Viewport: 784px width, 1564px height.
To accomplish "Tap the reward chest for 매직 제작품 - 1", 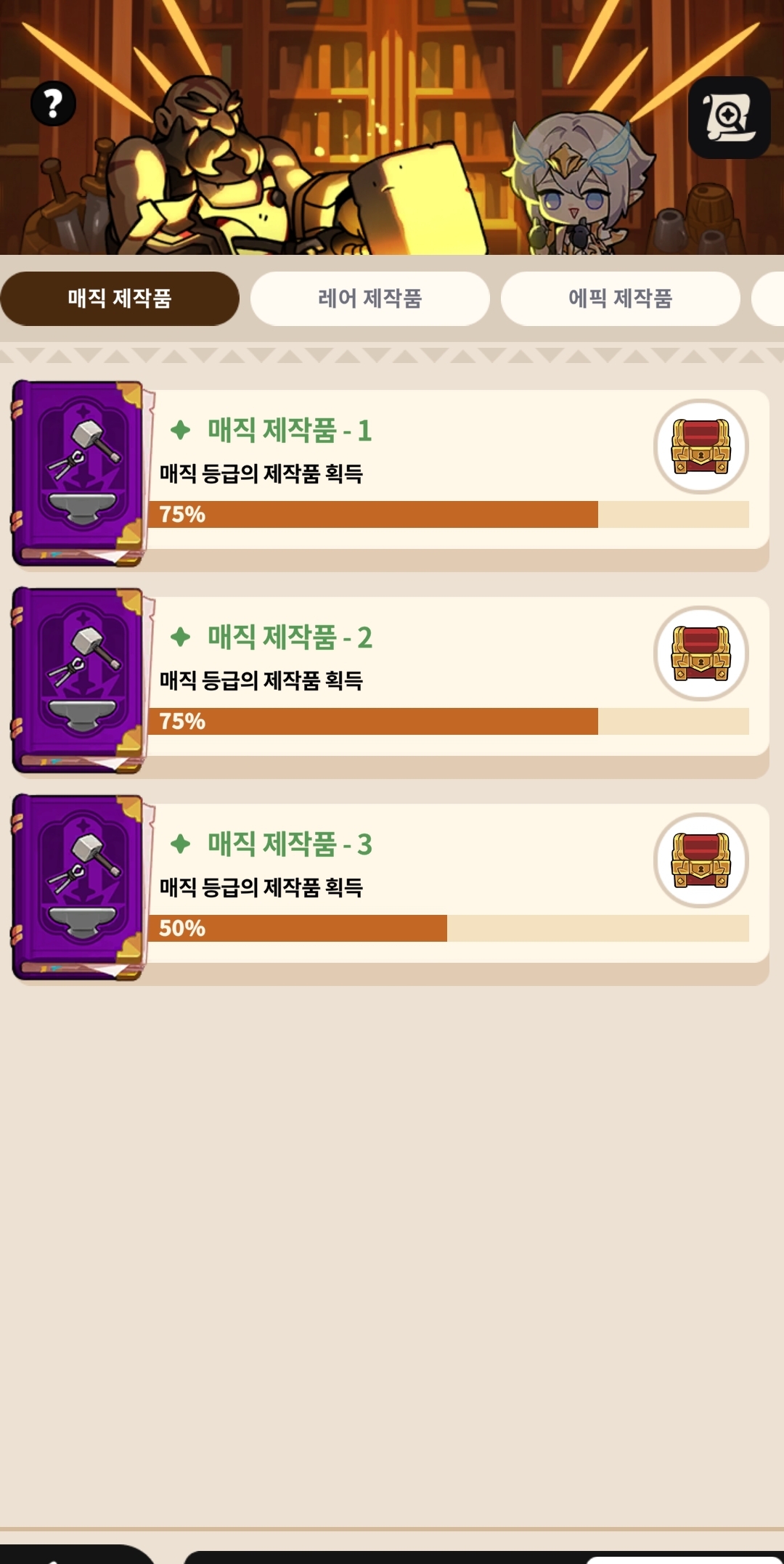I will tap(701, 447).
